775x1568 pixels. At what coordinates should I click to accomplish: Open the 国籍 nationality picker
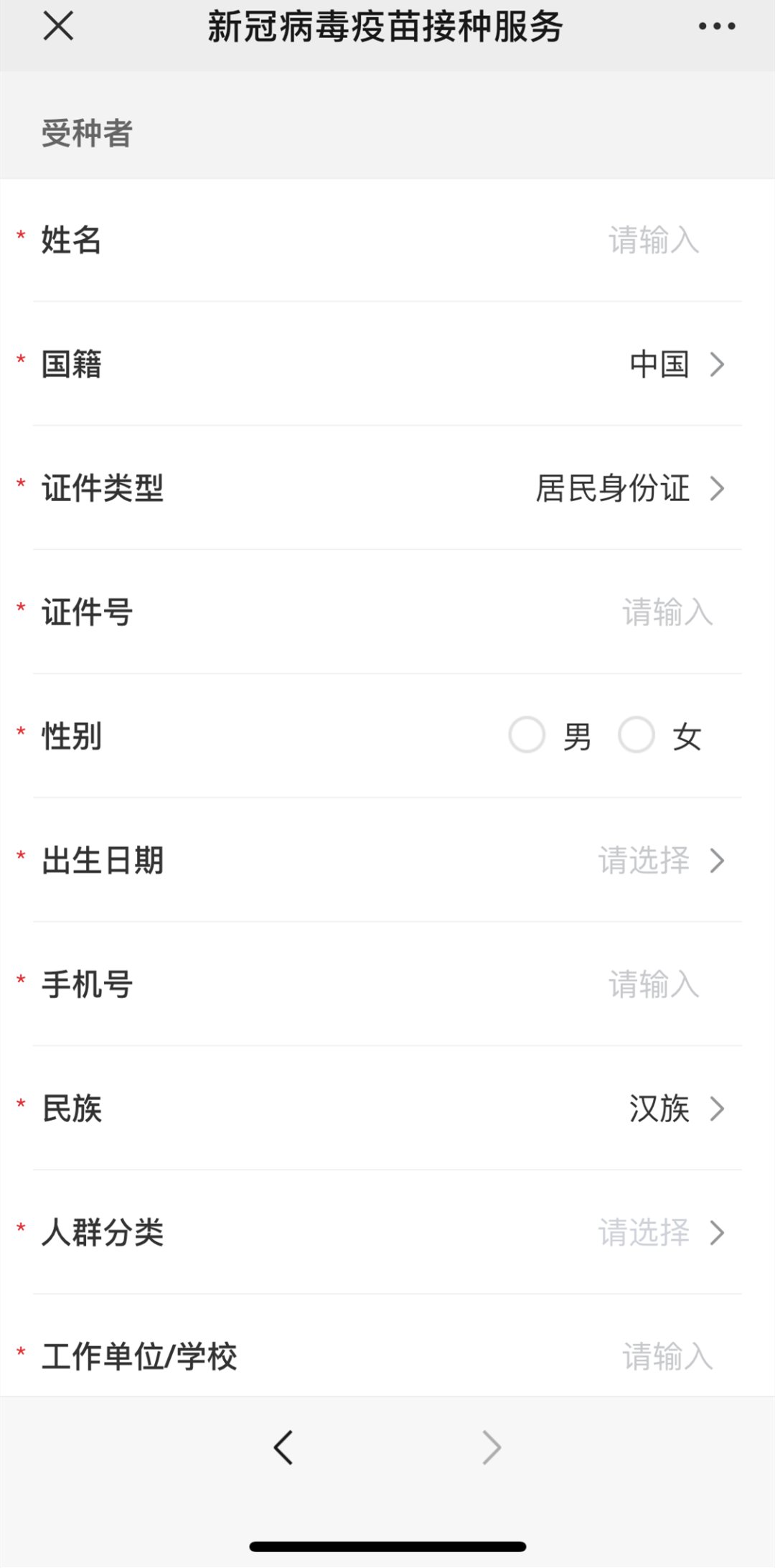pyautogui.click(x=676, y=365)
